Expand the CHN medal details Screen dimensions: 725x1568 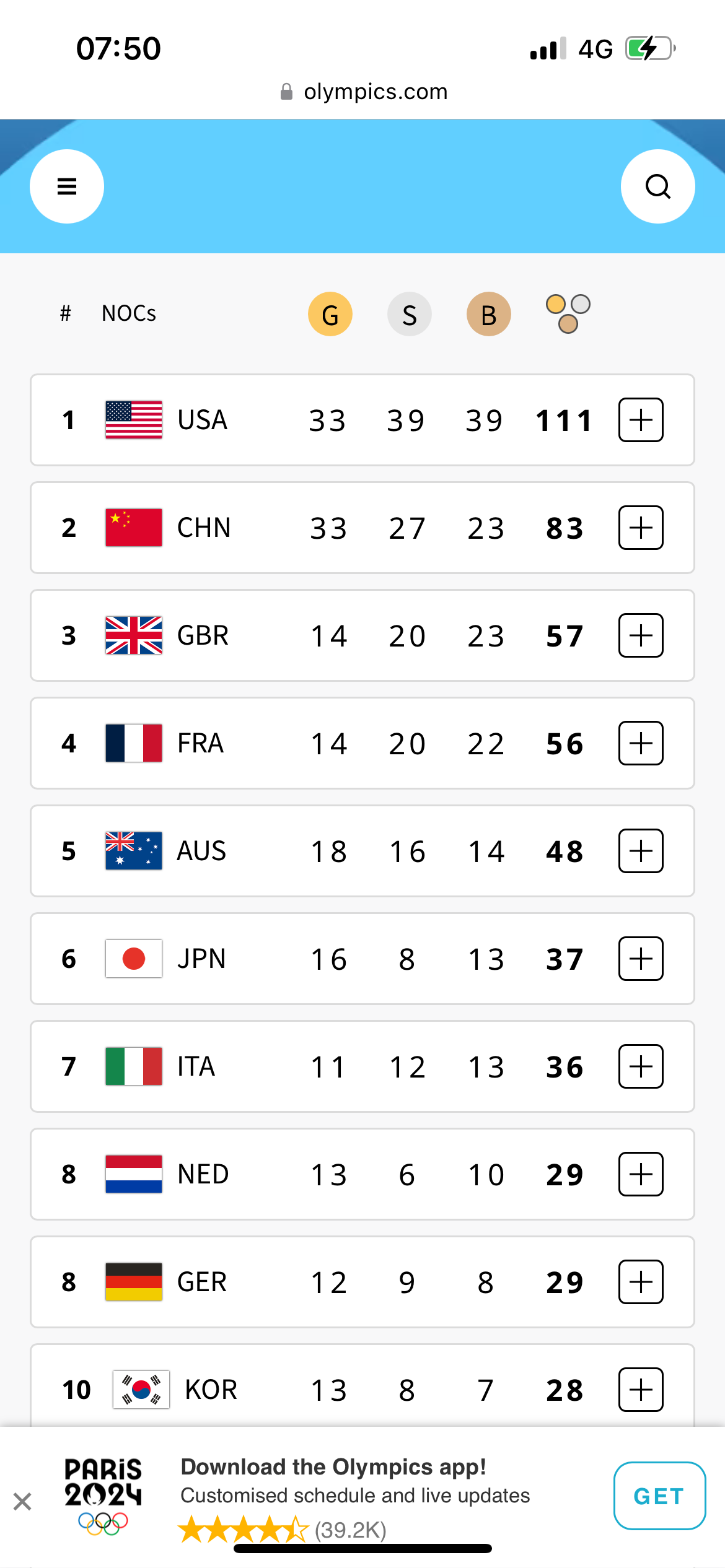click(x=641, y=528)
